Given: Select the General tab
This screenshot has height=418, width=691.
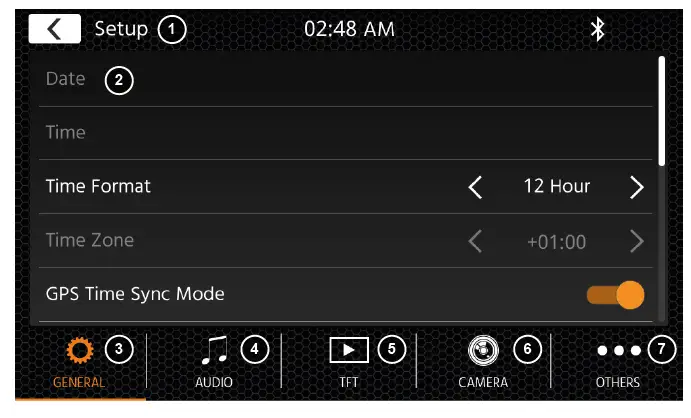Looking at the screenshot, I should click(x=79, y=362).
